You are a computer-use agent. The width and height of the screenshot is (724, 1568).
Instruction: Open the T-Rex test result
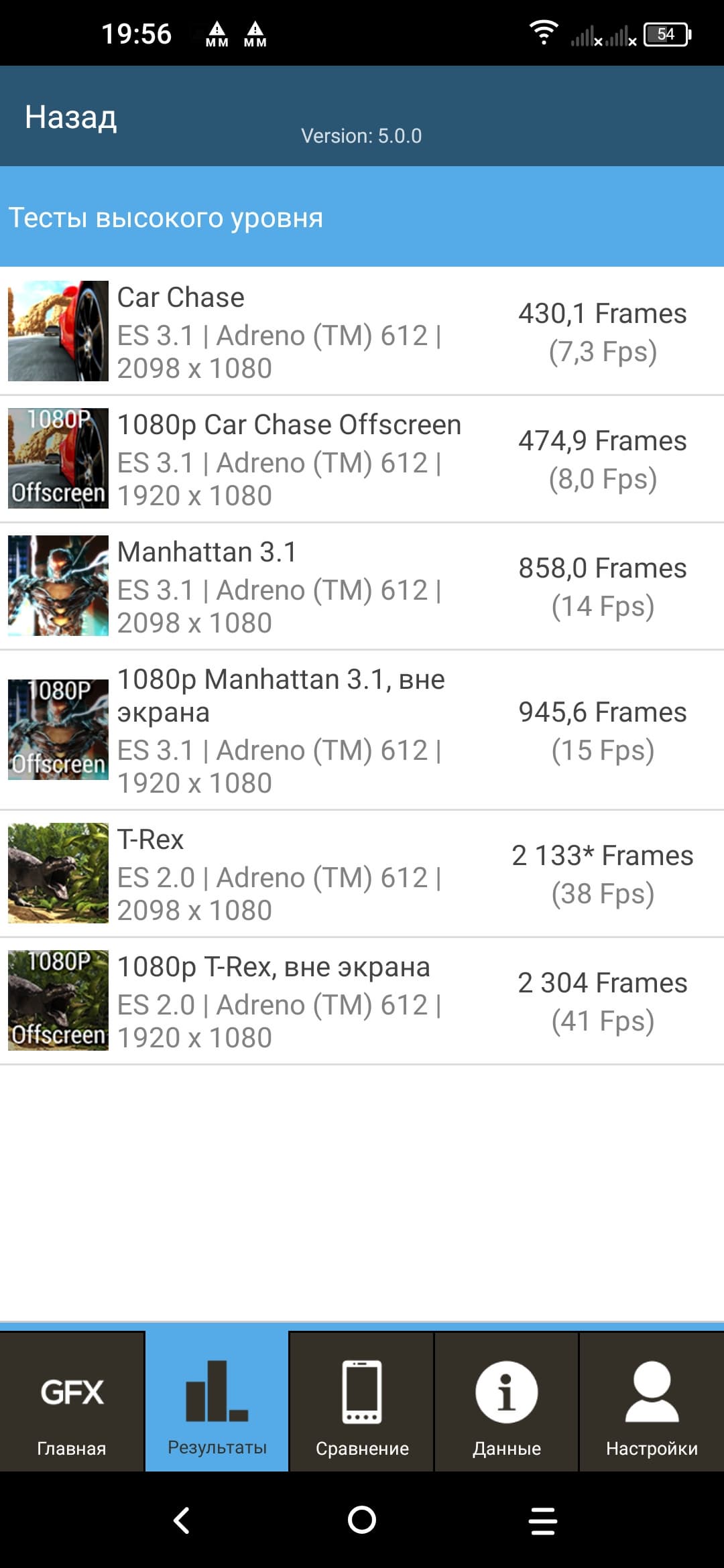point(362,874)
